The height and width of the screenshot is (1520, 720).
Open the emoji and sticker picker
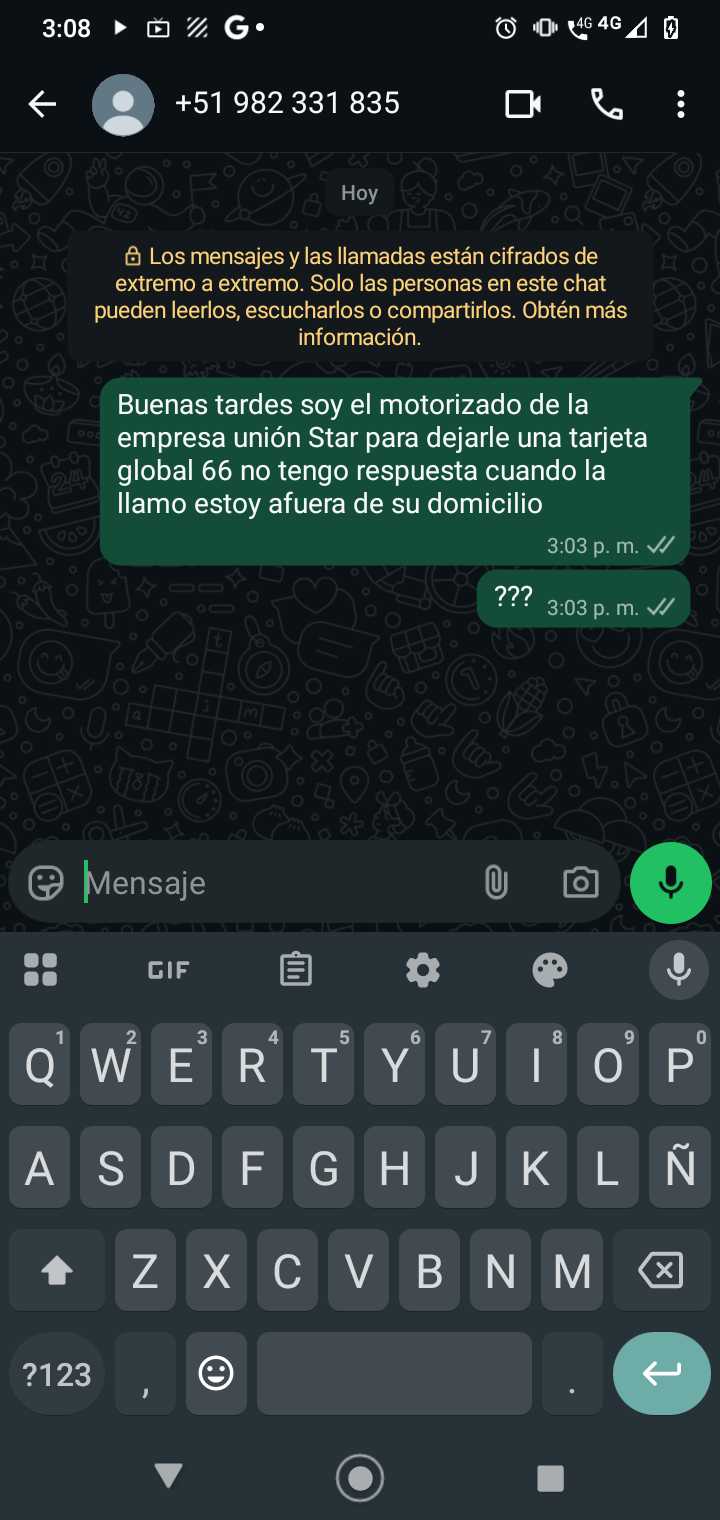[46, 883]
